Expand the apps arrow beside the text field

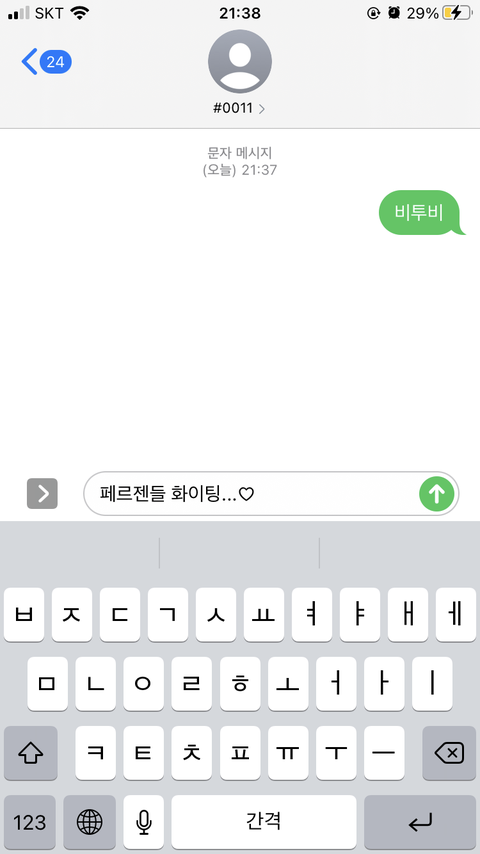(x=42, y=493)
